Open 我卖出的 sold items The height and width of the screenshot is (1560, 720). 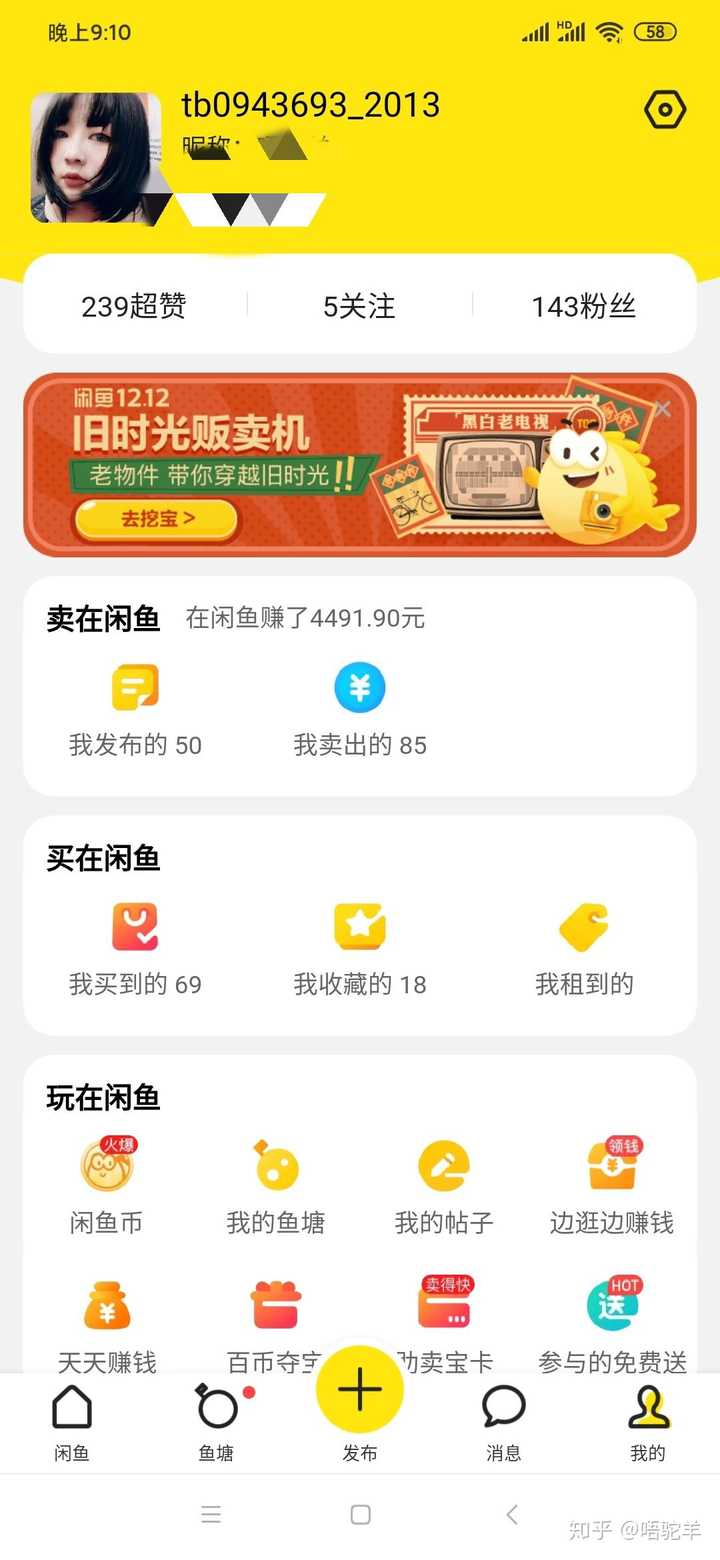pos(359,710)
